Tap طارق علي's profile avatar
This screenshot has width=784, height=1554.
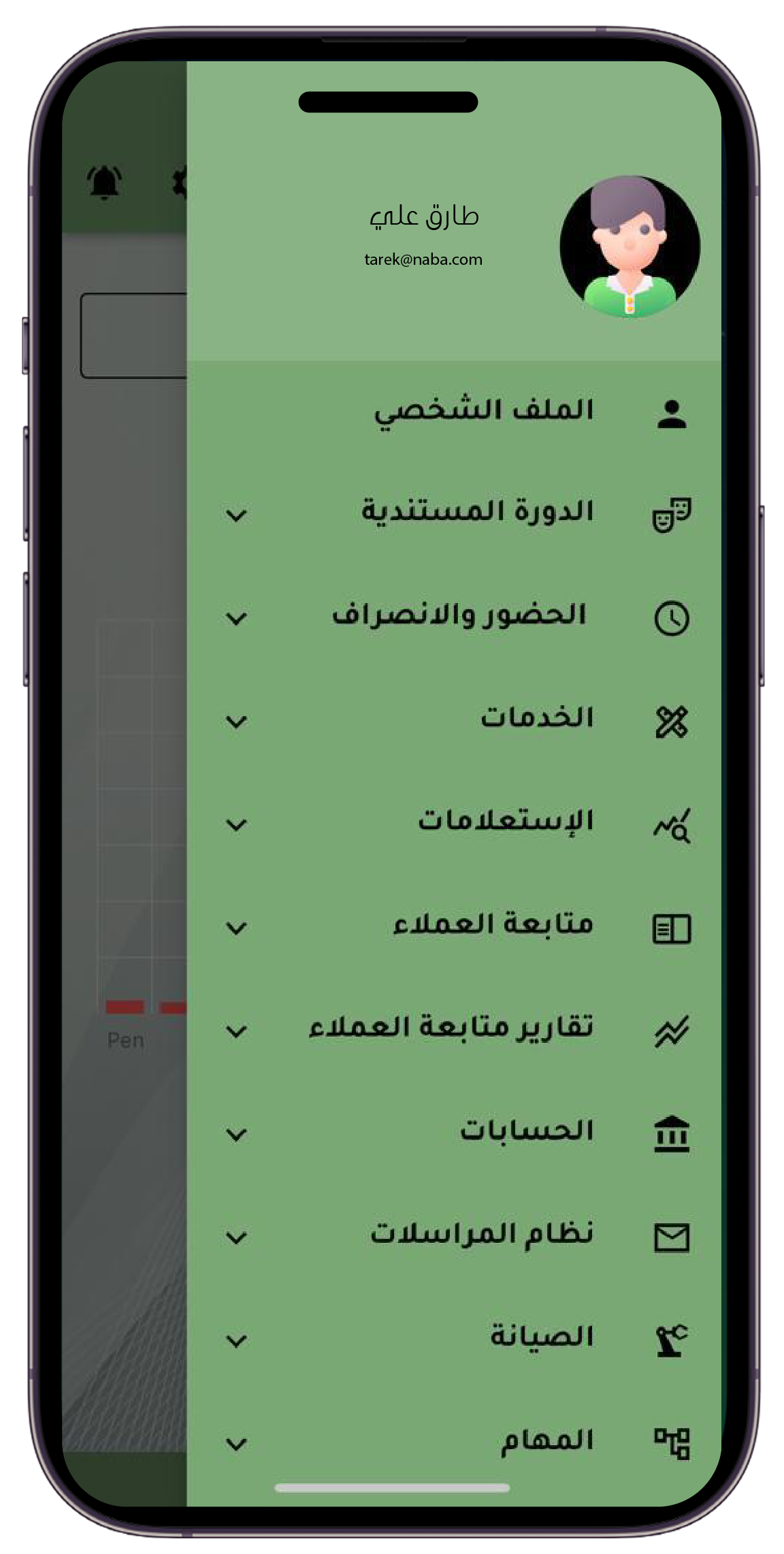coord(630,246)
